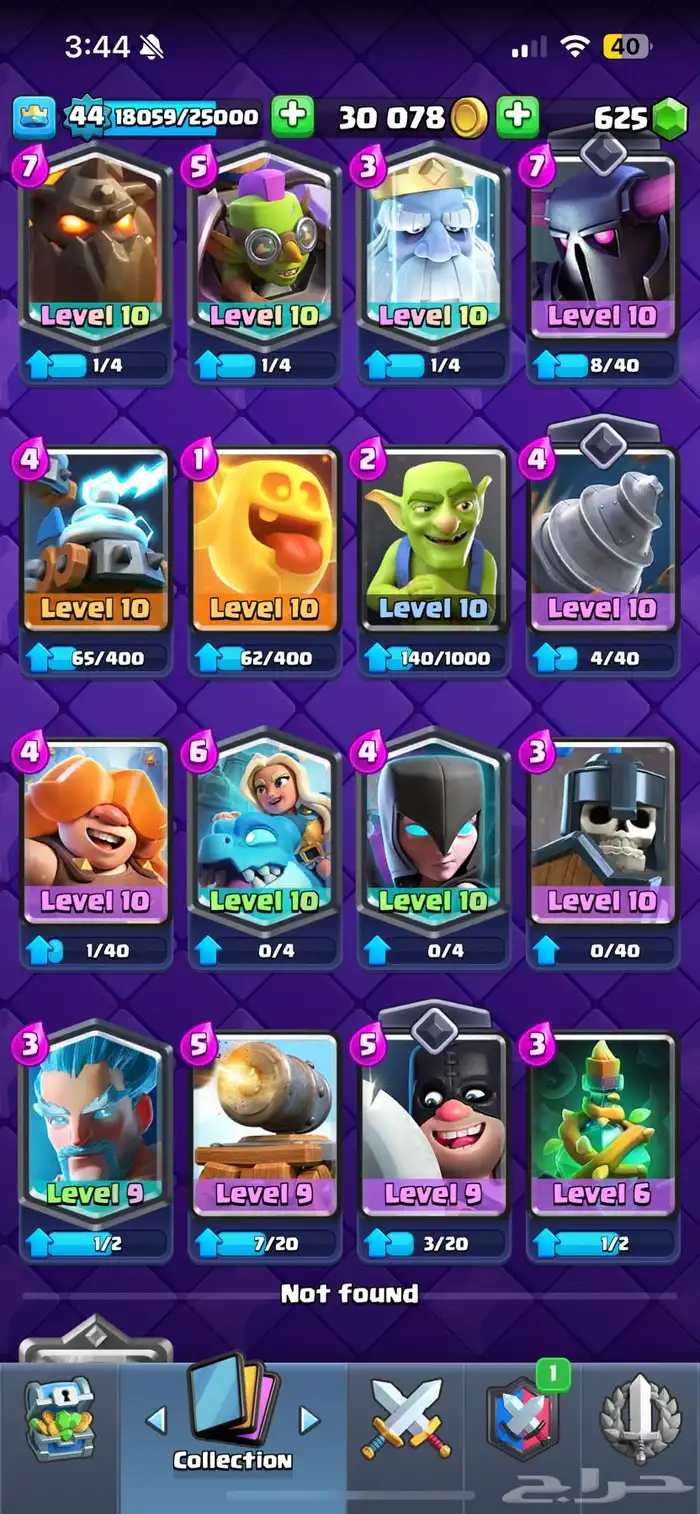Open the player profile crown icon
This screenshot has height=1514, width=700.
tap(34, 118)
